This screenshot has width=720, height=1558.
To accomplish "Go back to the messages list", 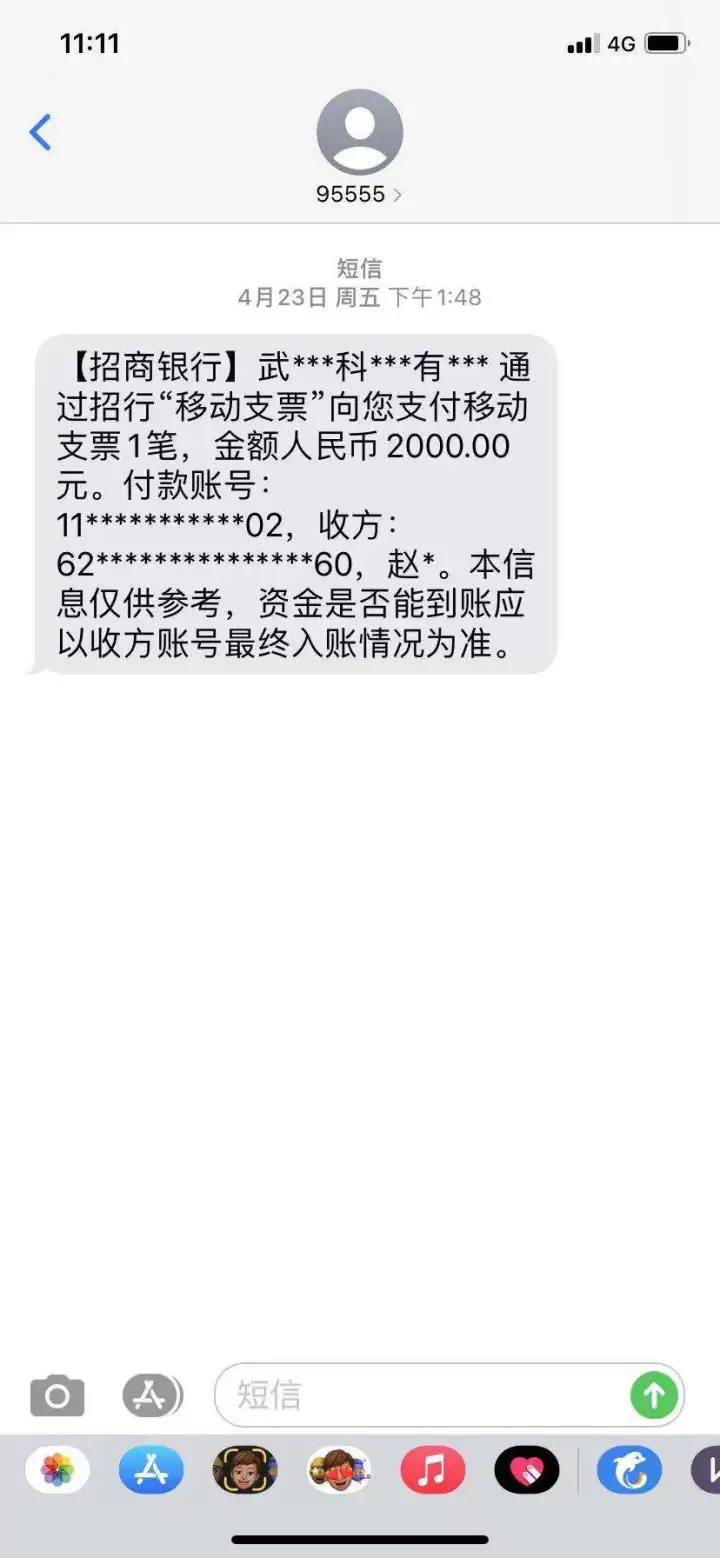I will [x=40, y=132].
